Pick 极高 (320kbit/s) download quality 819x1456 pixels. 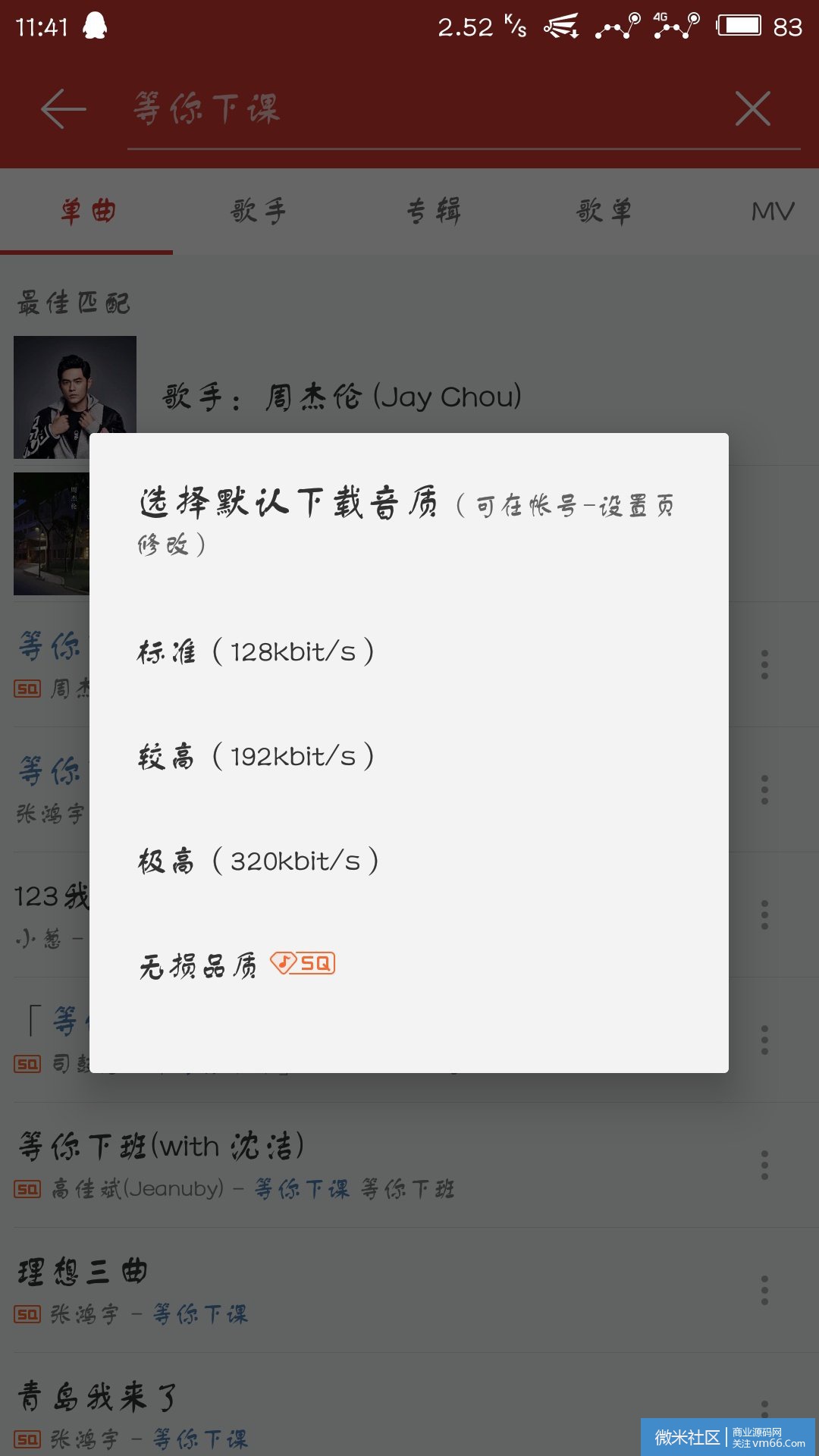[x=258, y=861]
